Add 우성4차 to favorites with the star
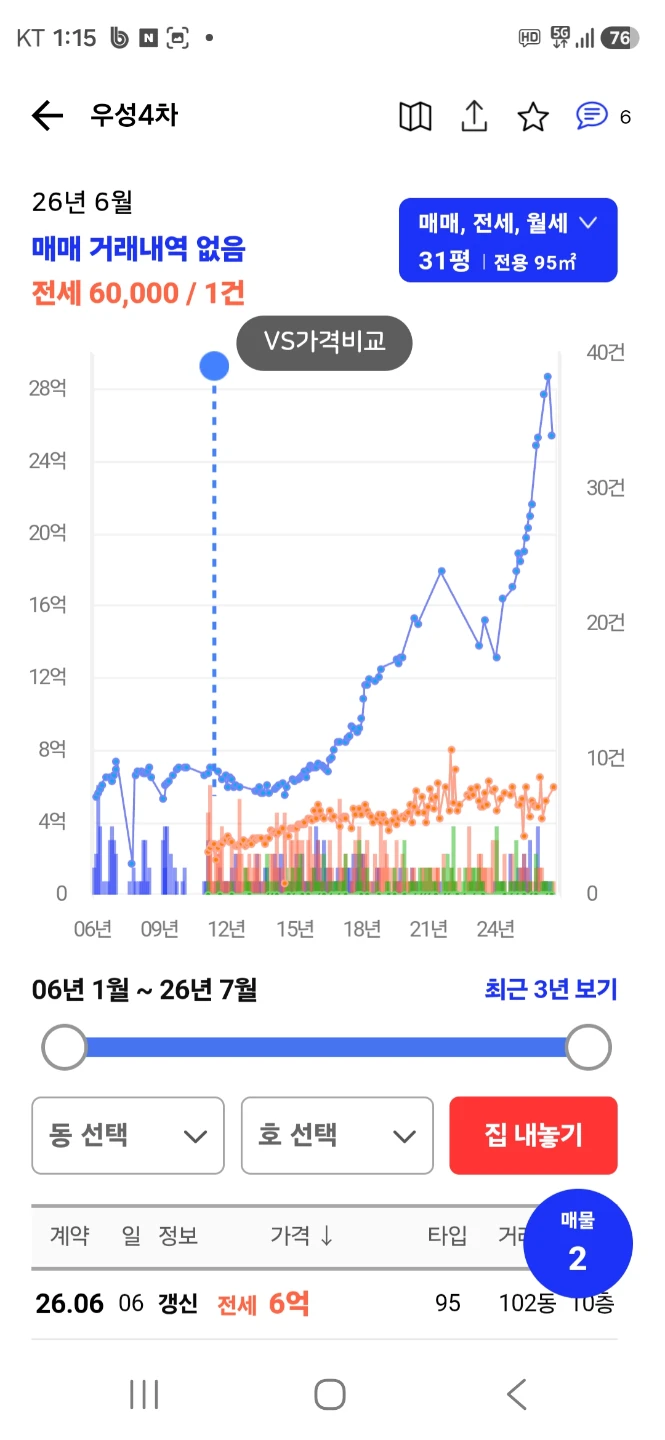 [533, 117]
